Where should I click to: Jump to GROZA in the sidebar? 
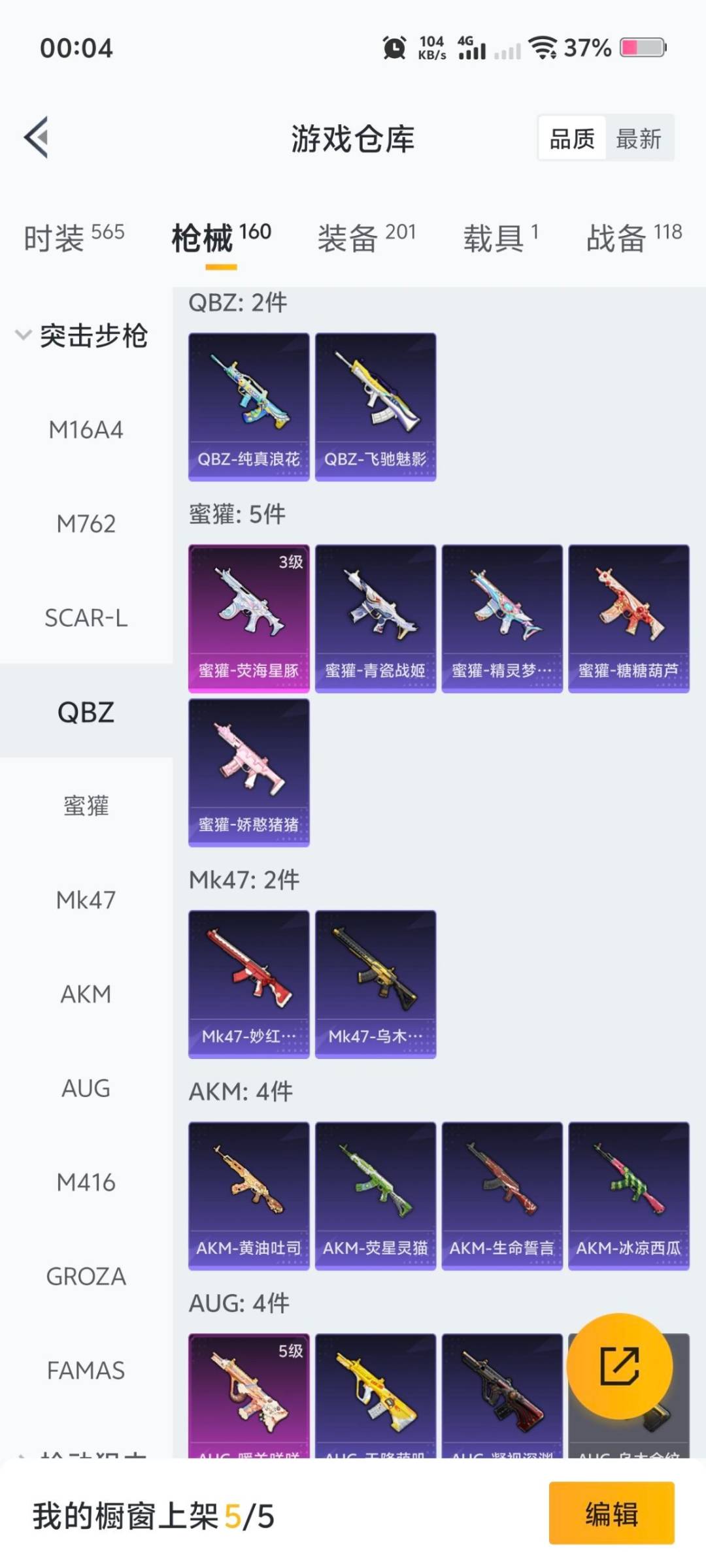pyautogui.click(x=86, y=1277)
